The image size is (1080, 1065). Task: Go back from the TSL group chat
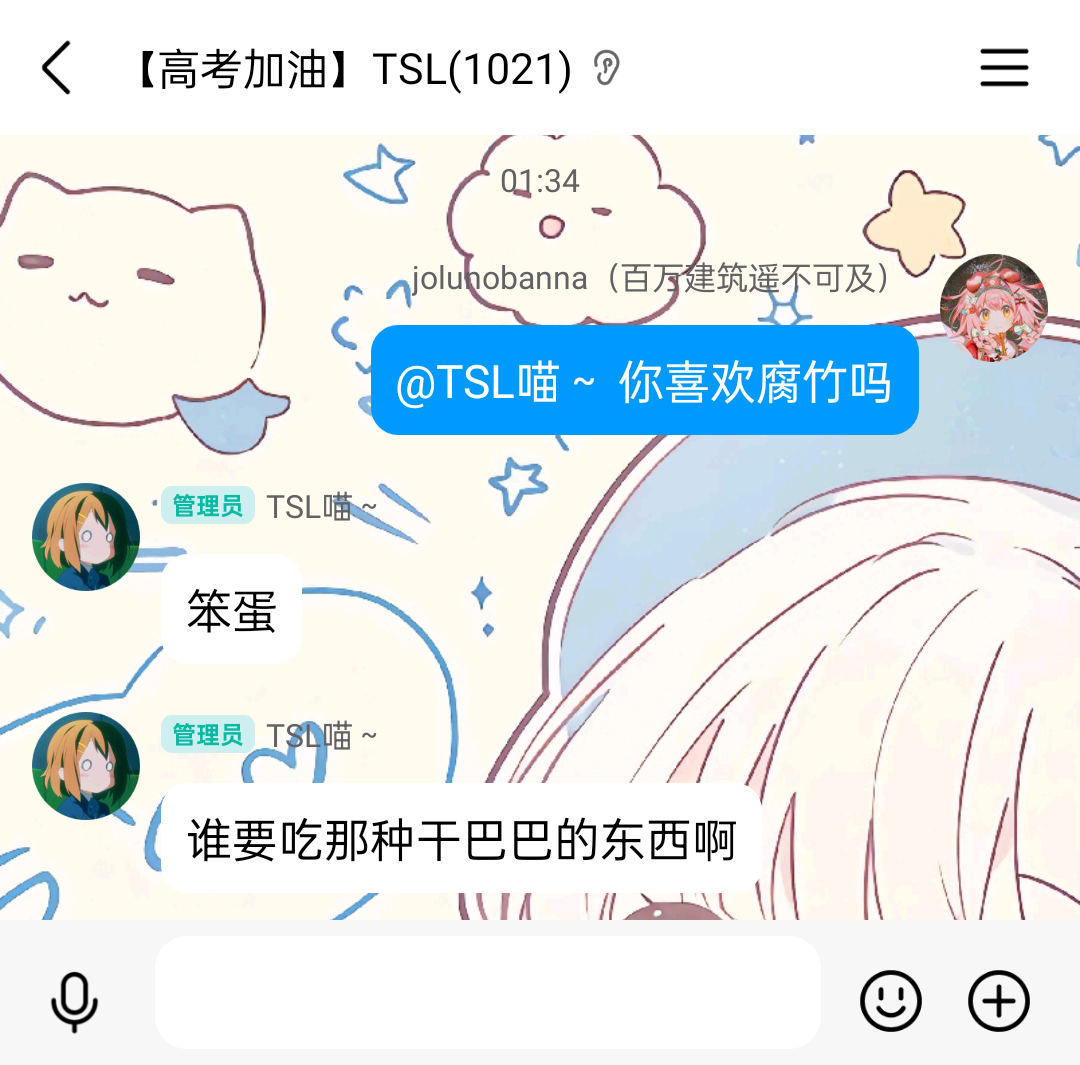57,68
